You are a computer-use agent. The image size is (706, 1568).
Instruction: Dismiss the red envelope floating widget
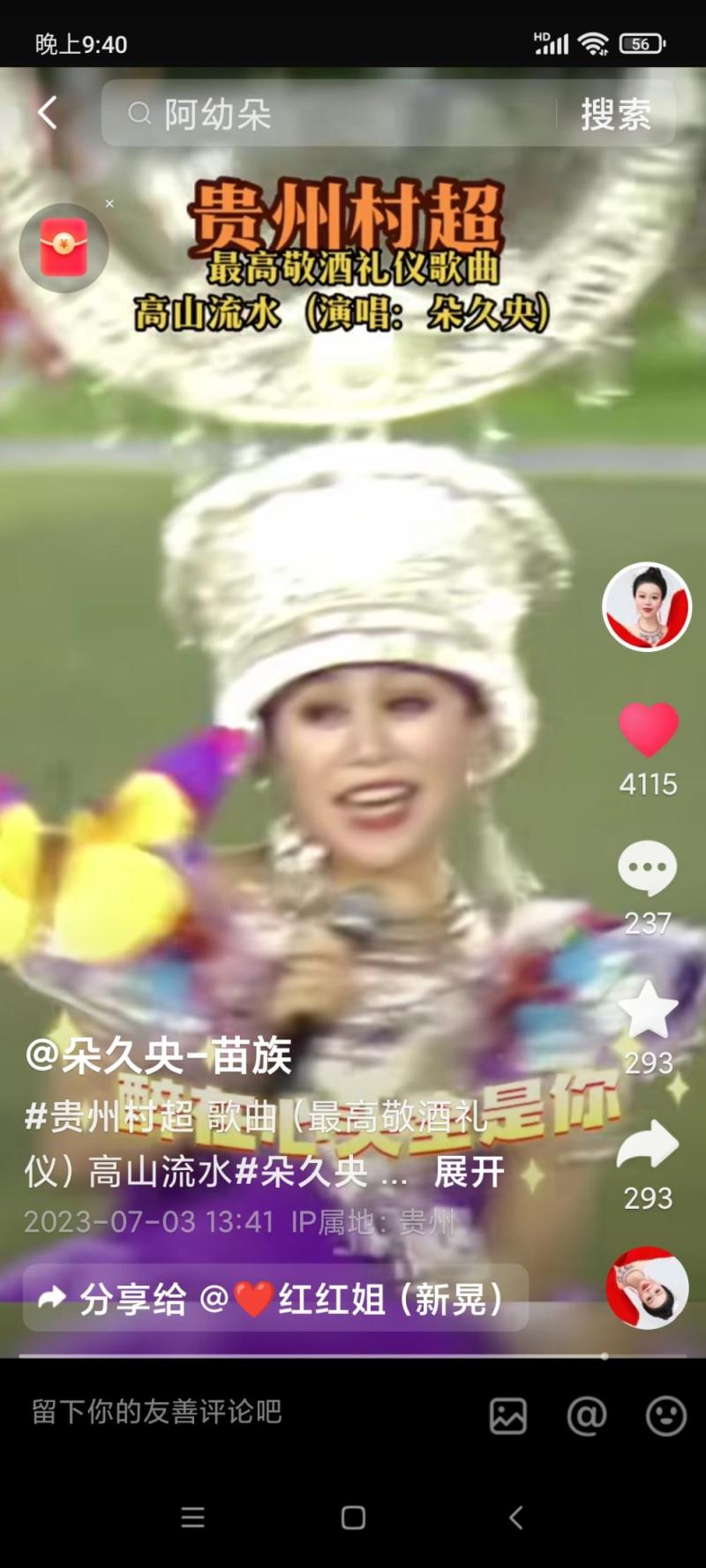pyautogui.click(x=109, y=204)
